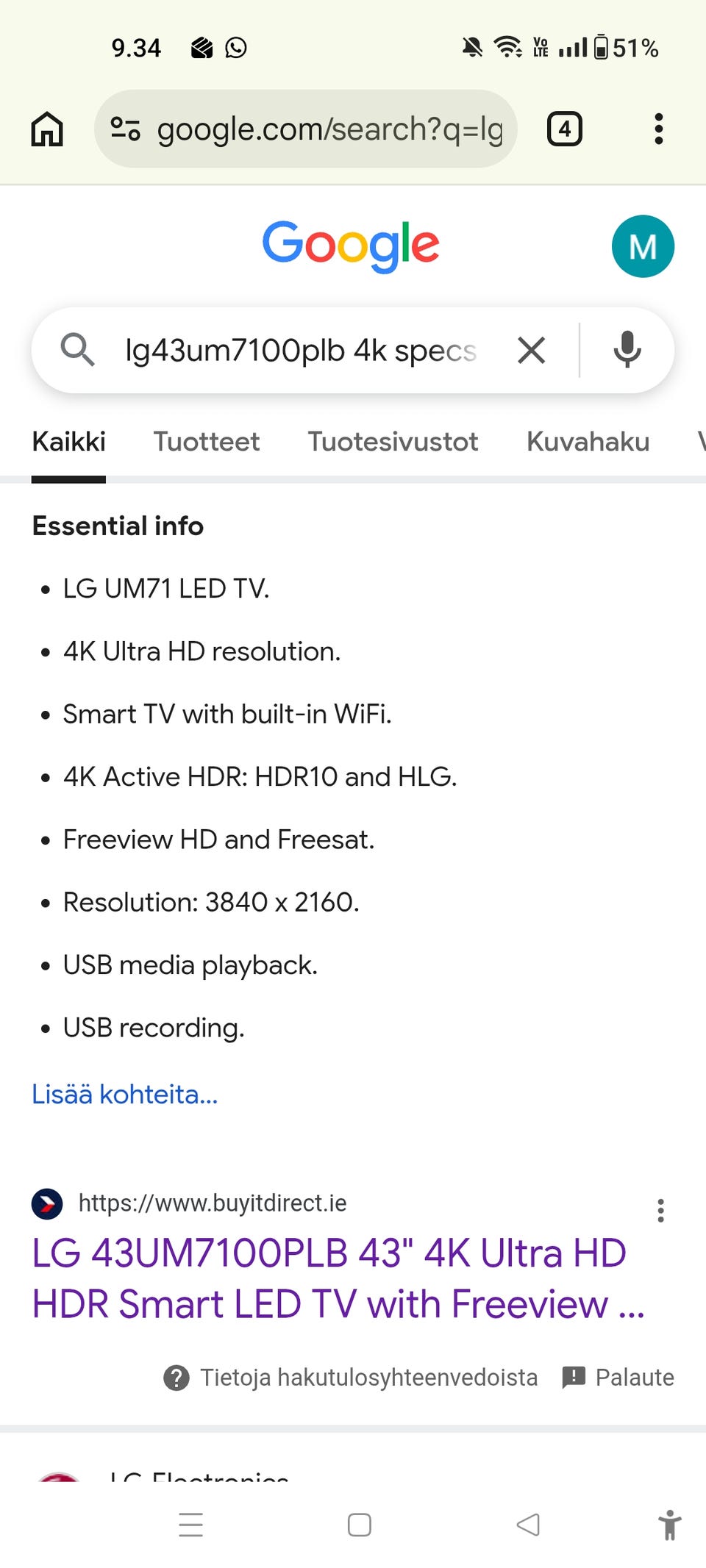Image resolution: width=706 pixels, height=1568 pixels.
Task: Go back with the system back button
Action: pos(528,1525)
